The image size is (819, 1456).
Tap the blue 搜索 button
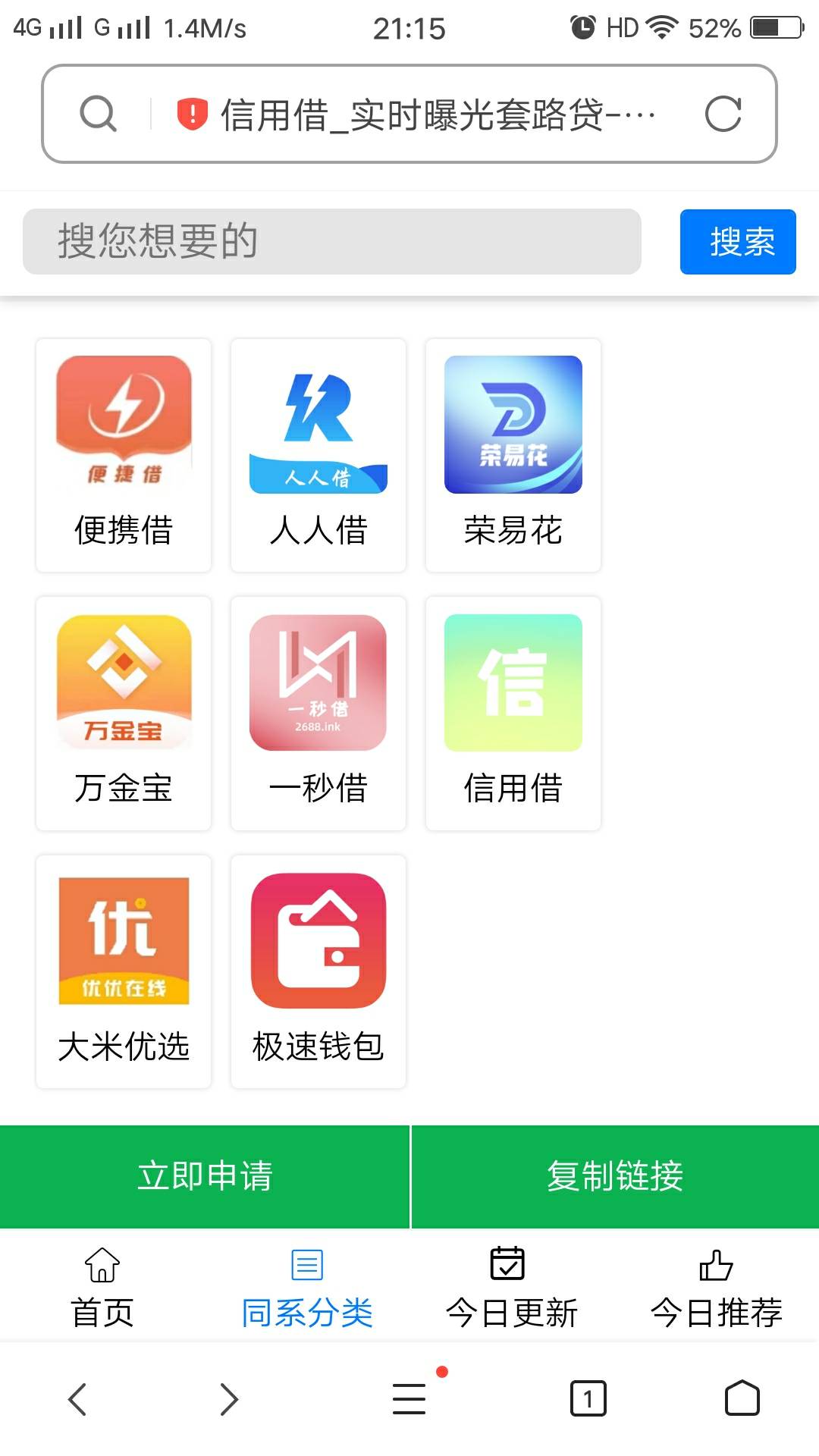point(738,242)
